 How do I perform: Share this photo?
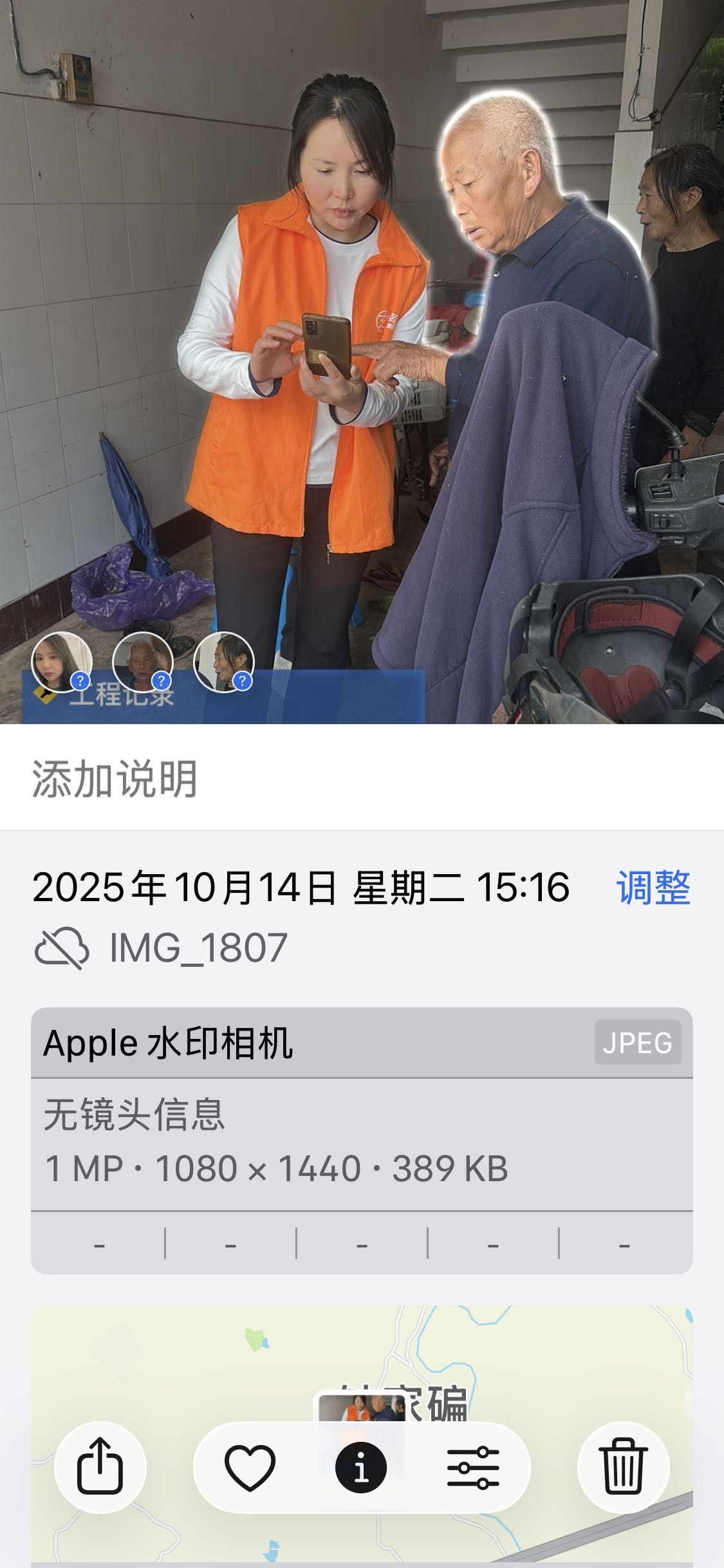pyautogui.click(x=100, y=1467)
